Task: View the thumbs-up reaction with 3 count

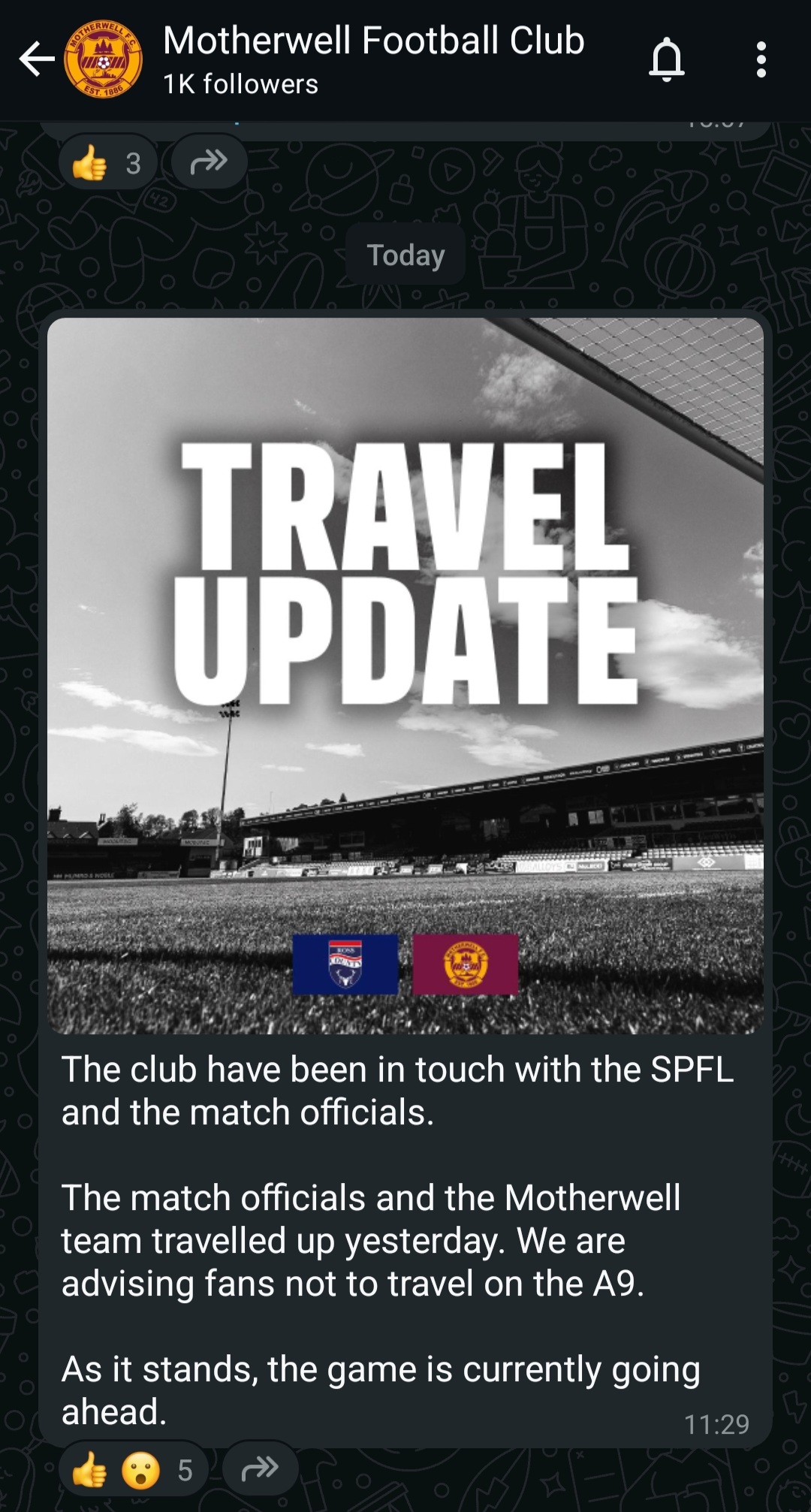Action: pyautogui.click(x=107, y=162)
